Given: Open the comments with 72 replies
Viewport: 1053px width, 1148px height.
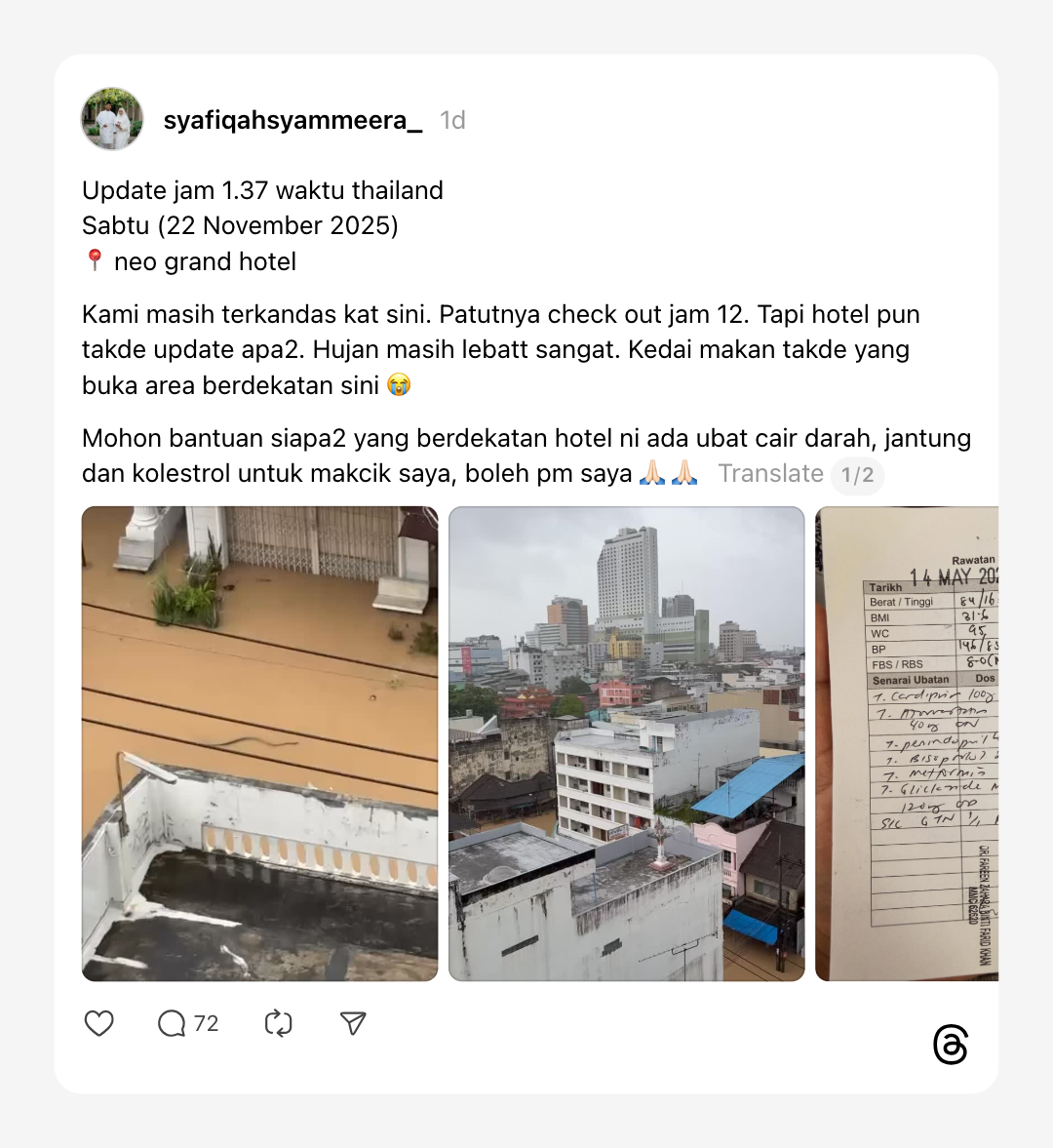Looking at the screenshot, I should 187,1023.
